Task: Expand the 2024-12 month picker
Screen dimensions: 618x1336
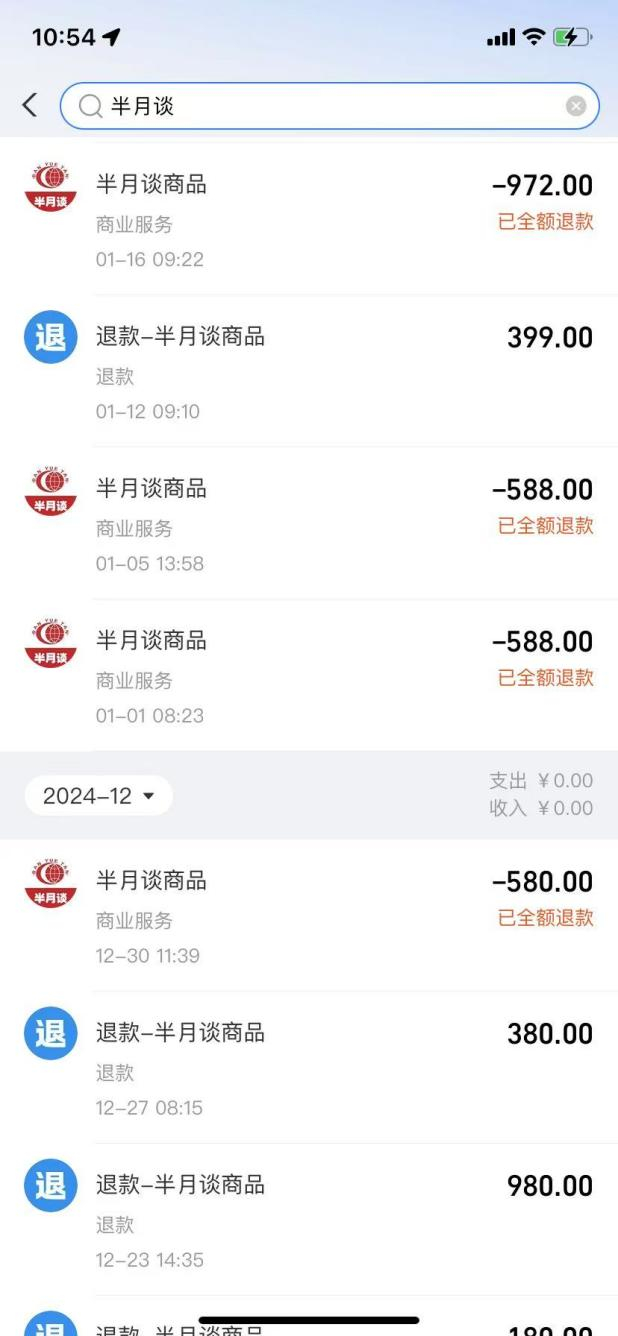Action: [99, 796]
